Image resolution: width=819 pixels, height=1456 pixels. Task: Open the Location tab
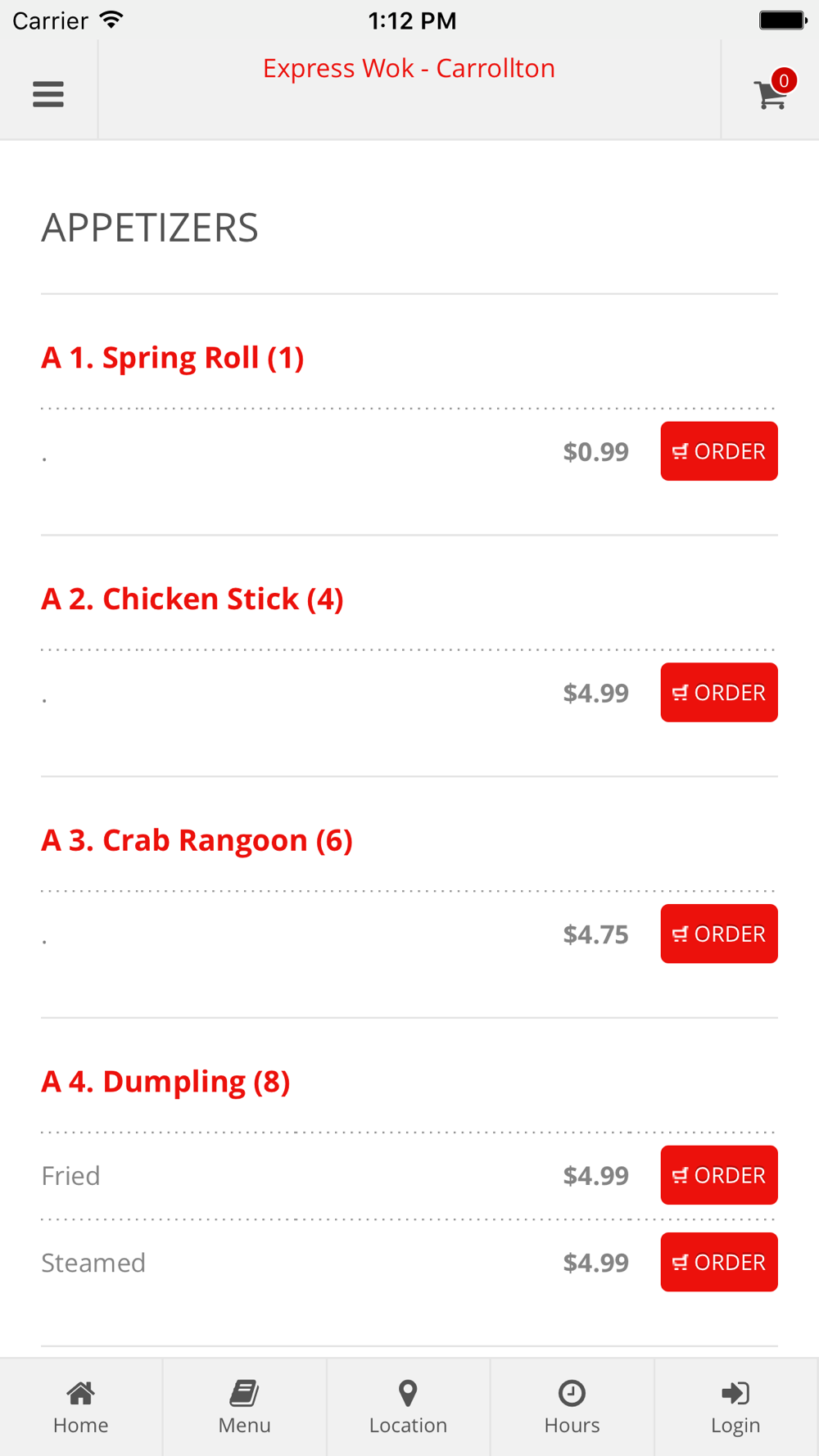click(409, 1408)
